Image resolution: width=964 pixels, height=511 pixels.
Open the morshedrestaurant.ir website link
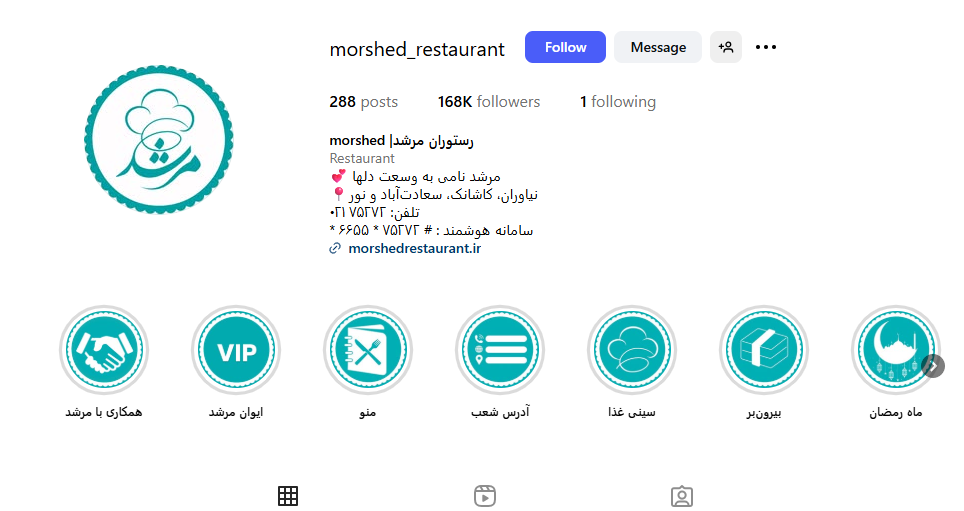pos(414,248)
